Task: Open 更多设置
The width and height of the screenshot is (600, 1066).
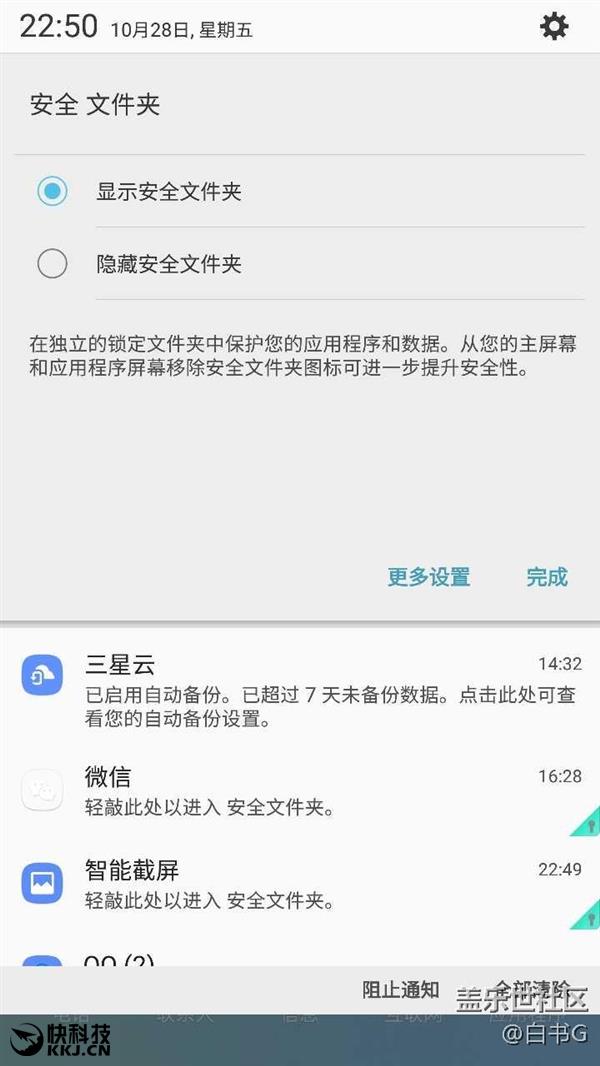Action: tap(429, 577)
